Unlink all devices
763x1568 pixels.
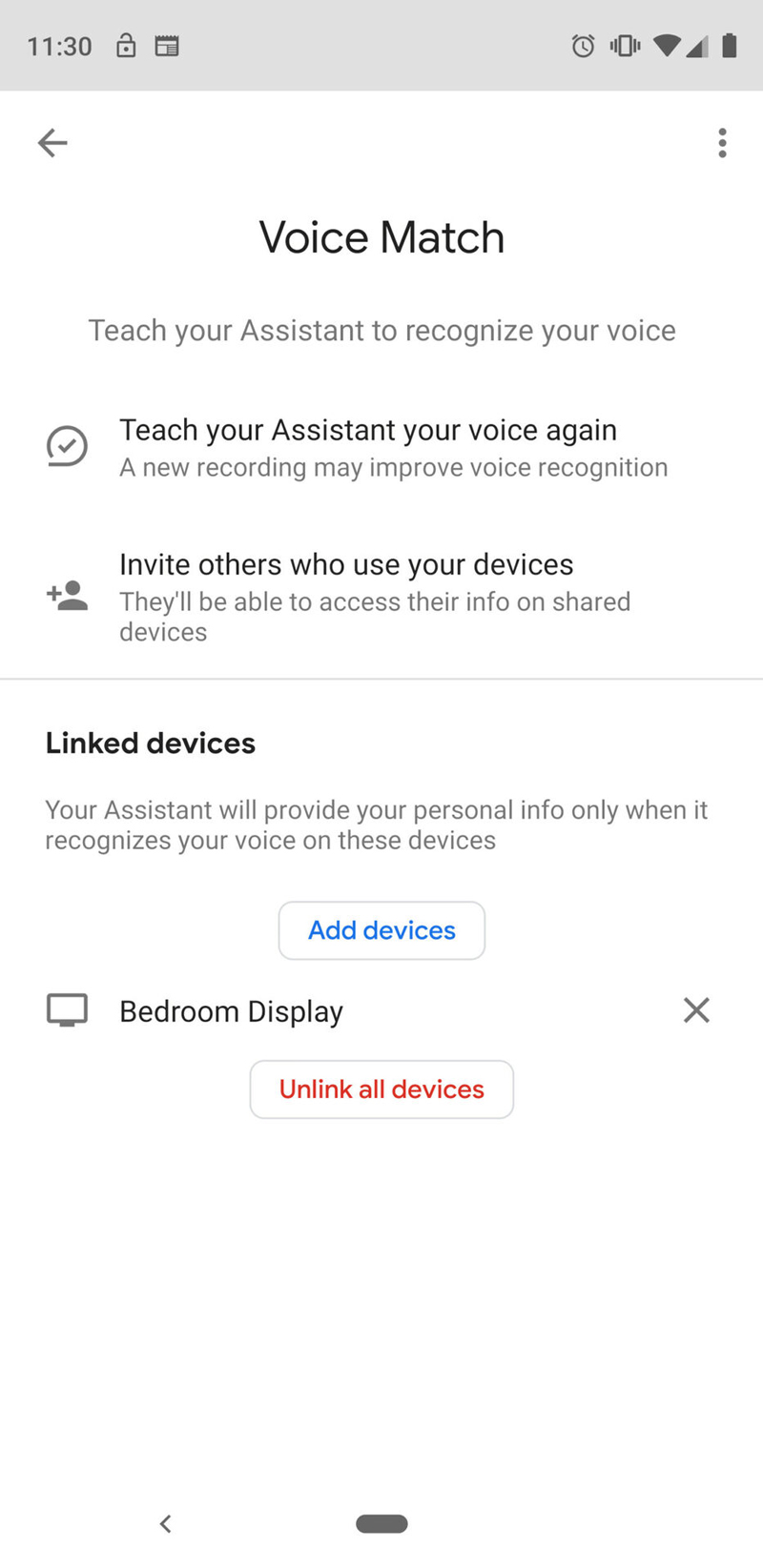pos(381,1089)
